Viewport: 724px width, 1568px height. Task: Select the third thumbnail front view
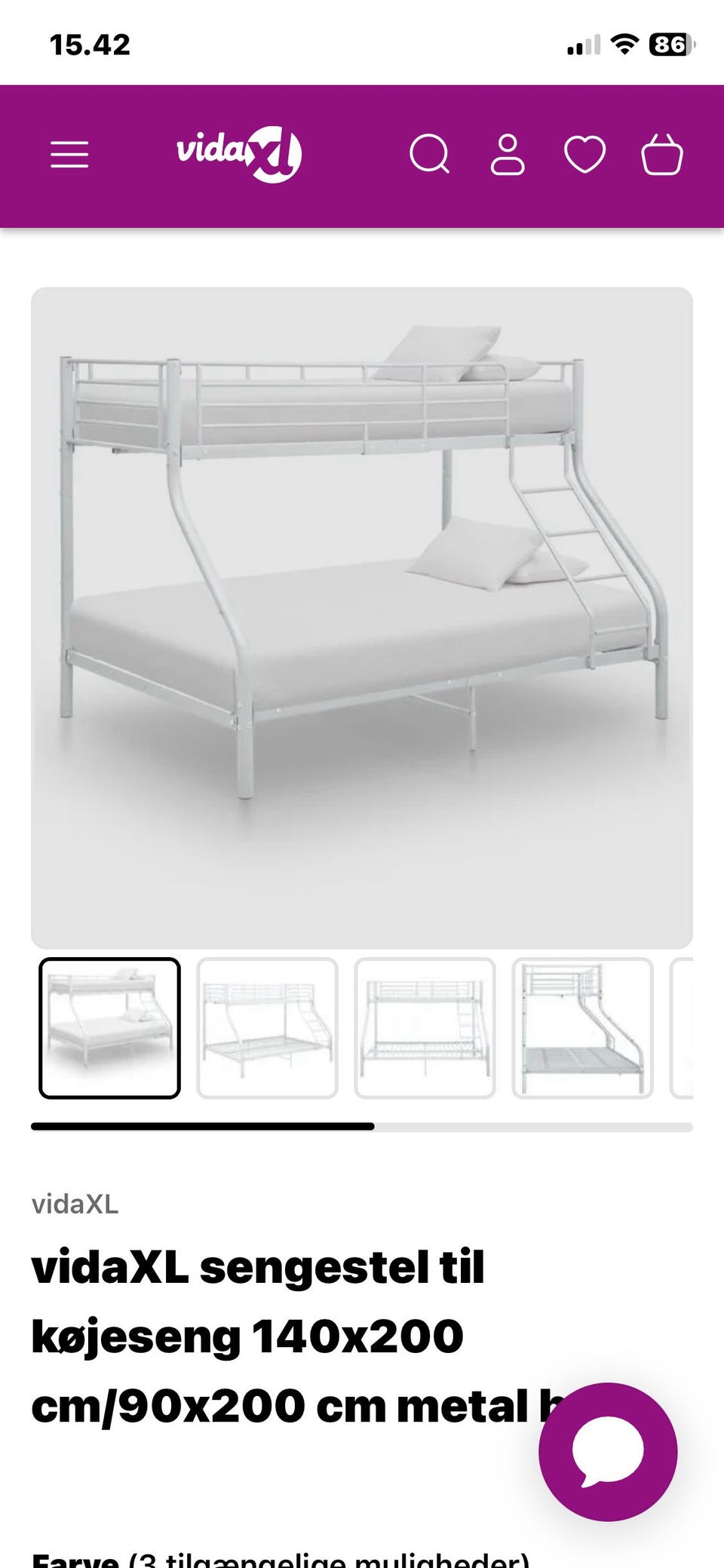pyautogui.click(x=425, y=1028)
